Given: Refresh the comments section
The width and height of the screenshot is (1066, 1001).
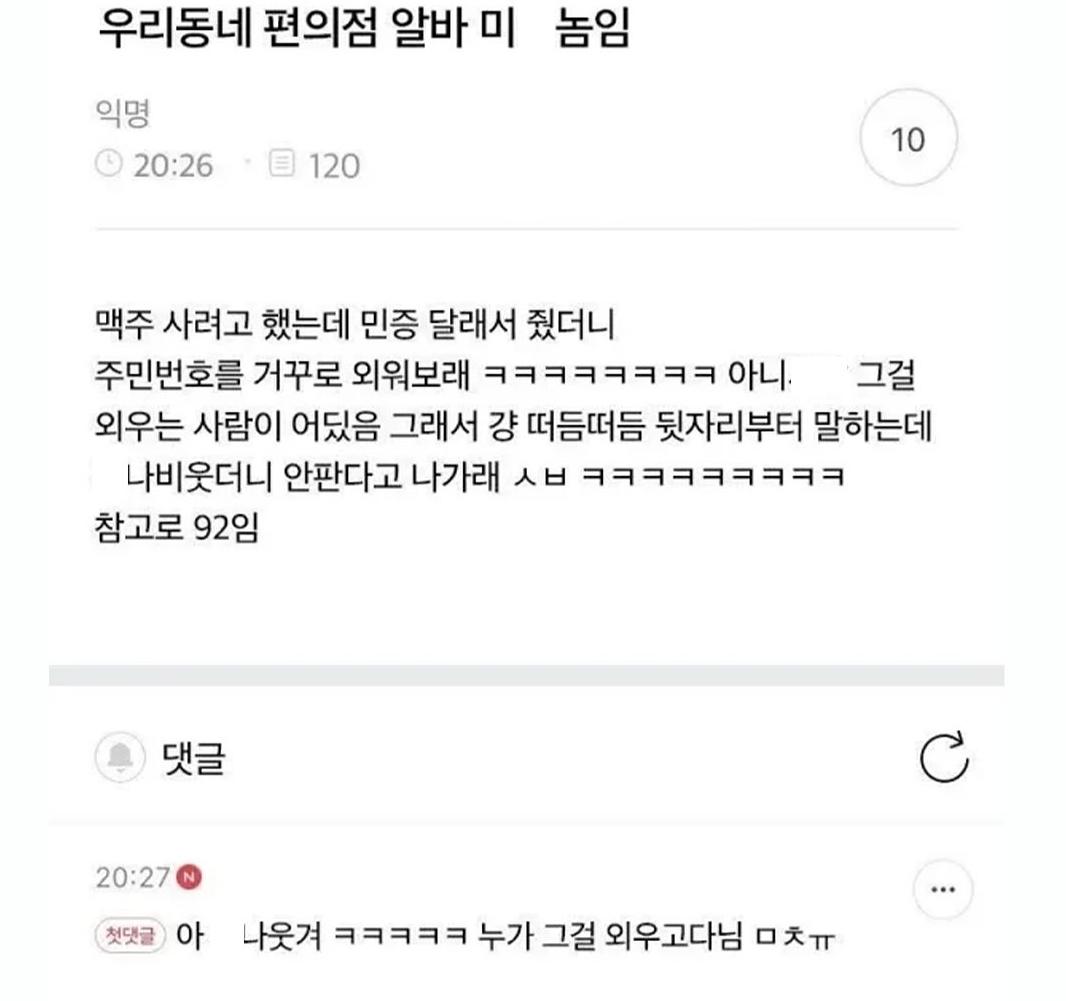Looking at the screenshot, I should [943, 757].
